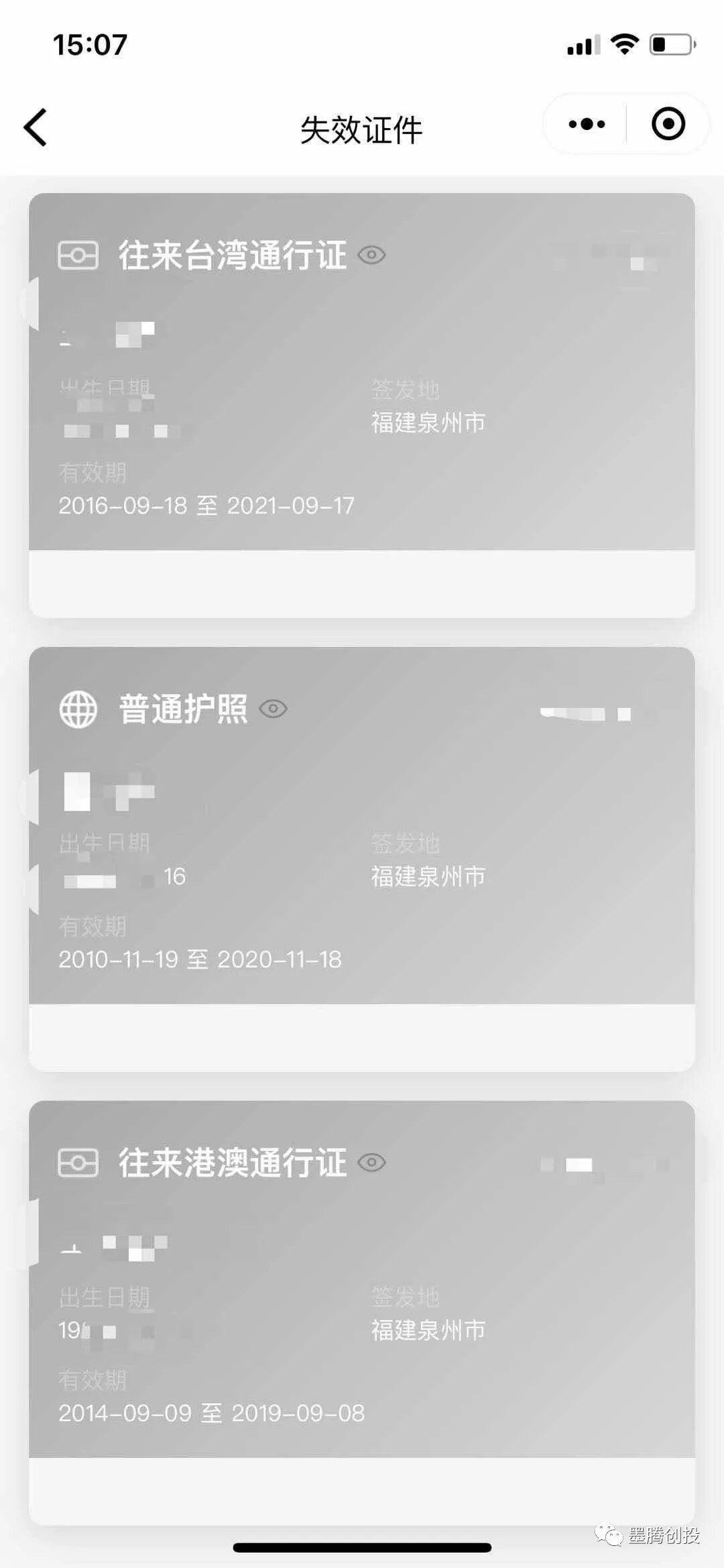Click the cellular signal bars icon
This screenshot has height=1568, width=724.
pyautogui.click(x=581, y=46)
